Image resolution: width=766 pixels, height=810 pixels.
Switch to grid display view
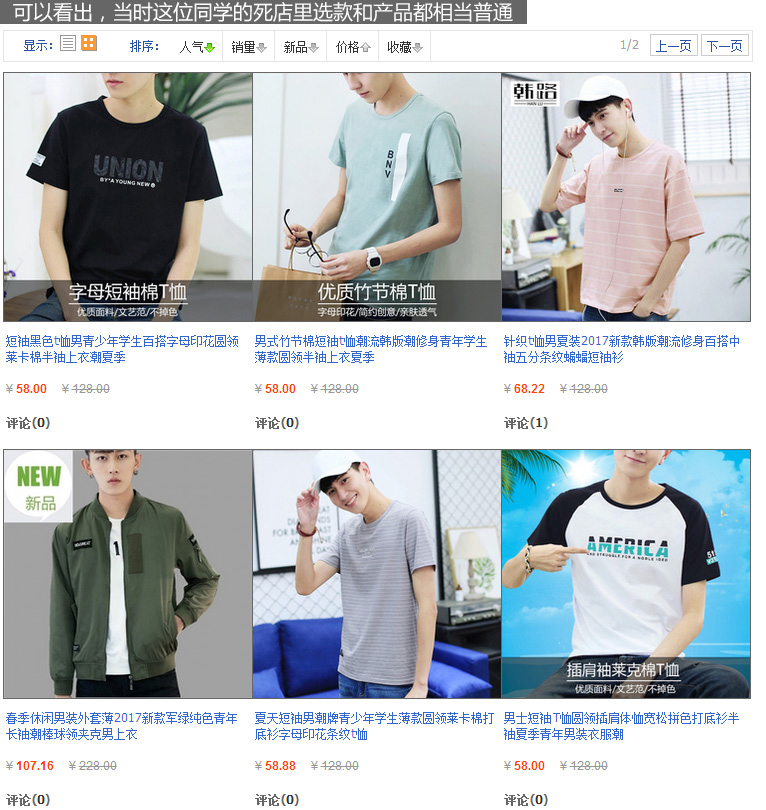click(89, 43)
